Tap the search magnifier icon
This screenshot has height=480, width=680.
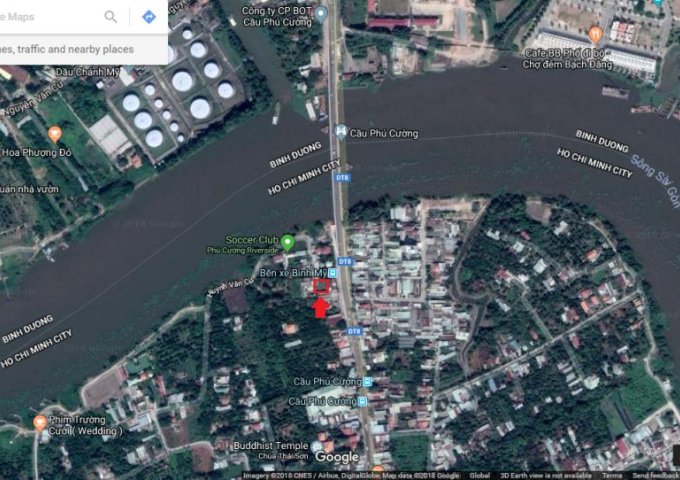111,17
